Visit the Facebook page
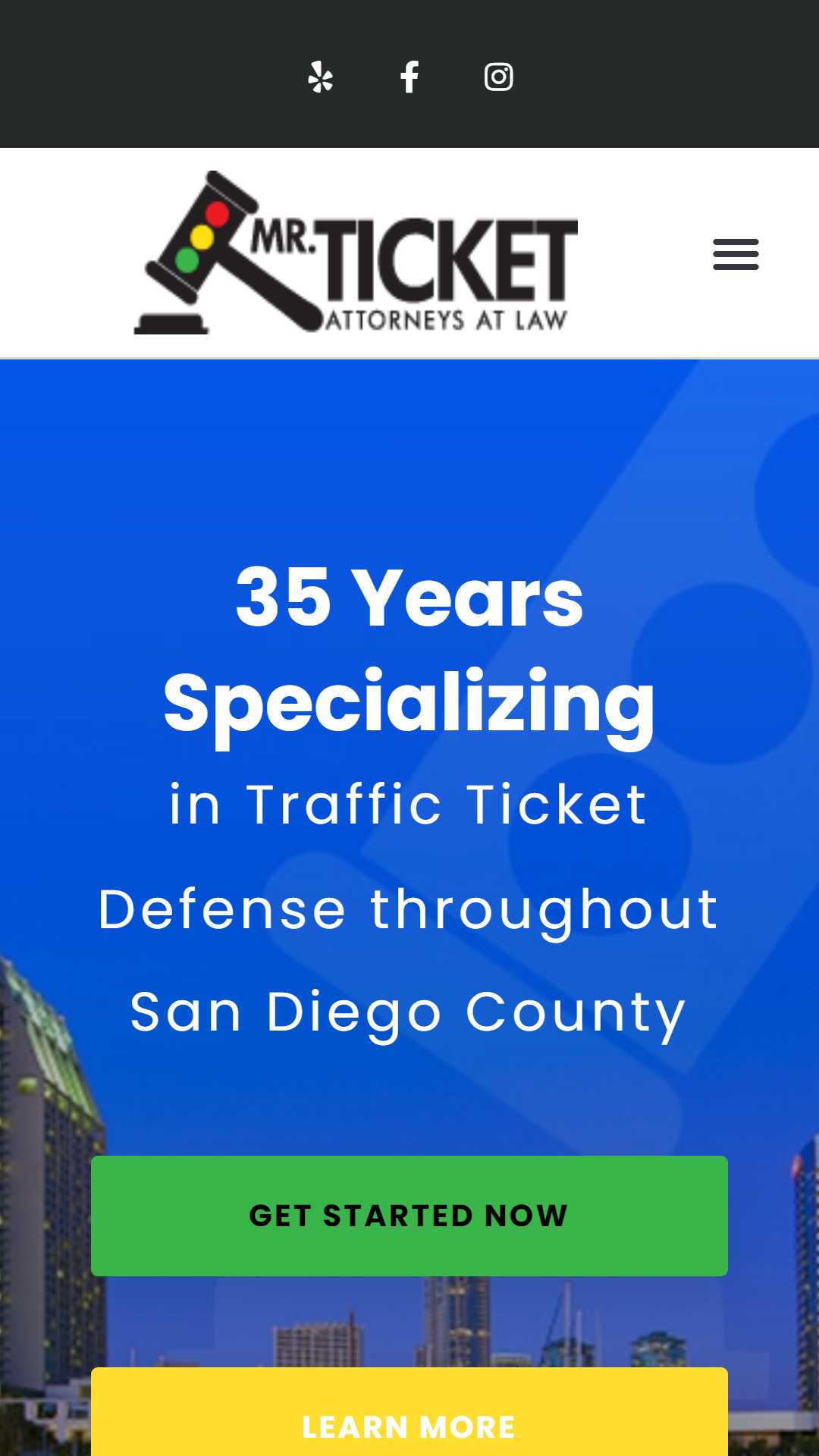 pyautogui.click(x=409, y=77)
